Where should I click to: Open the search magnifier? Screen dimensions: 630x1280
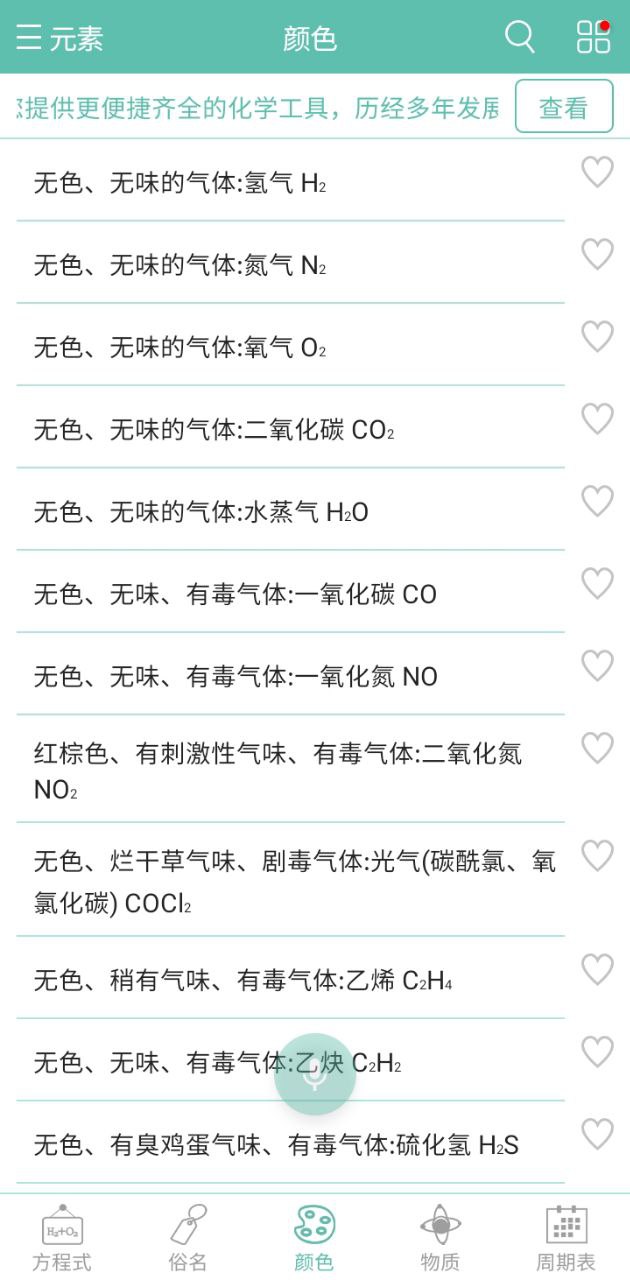tap(519, 37)
